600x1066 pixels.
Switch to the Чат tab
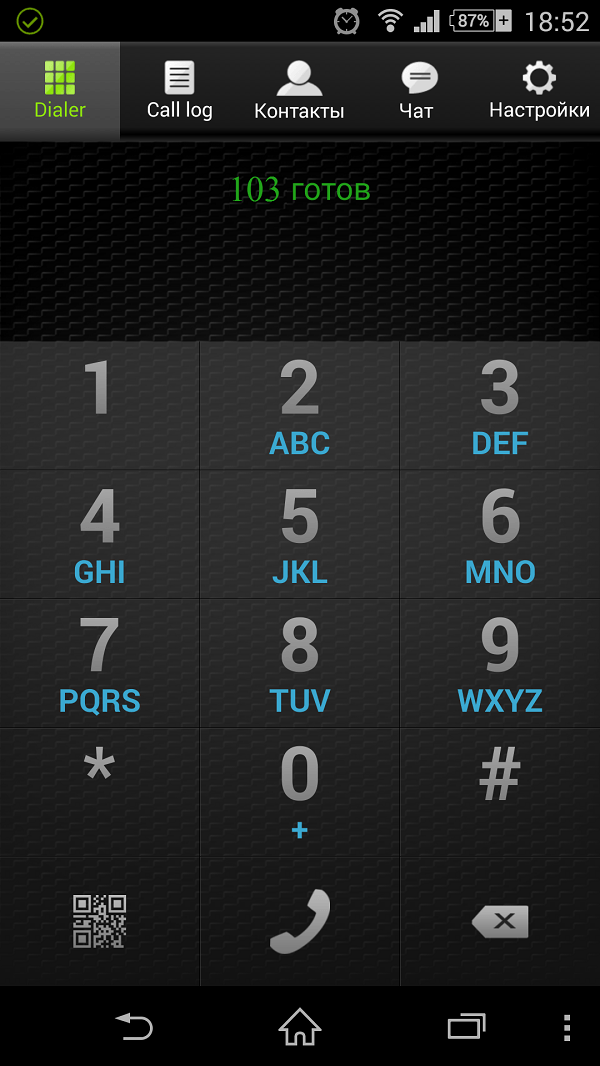pyautogui.click(x=419, y=90)
